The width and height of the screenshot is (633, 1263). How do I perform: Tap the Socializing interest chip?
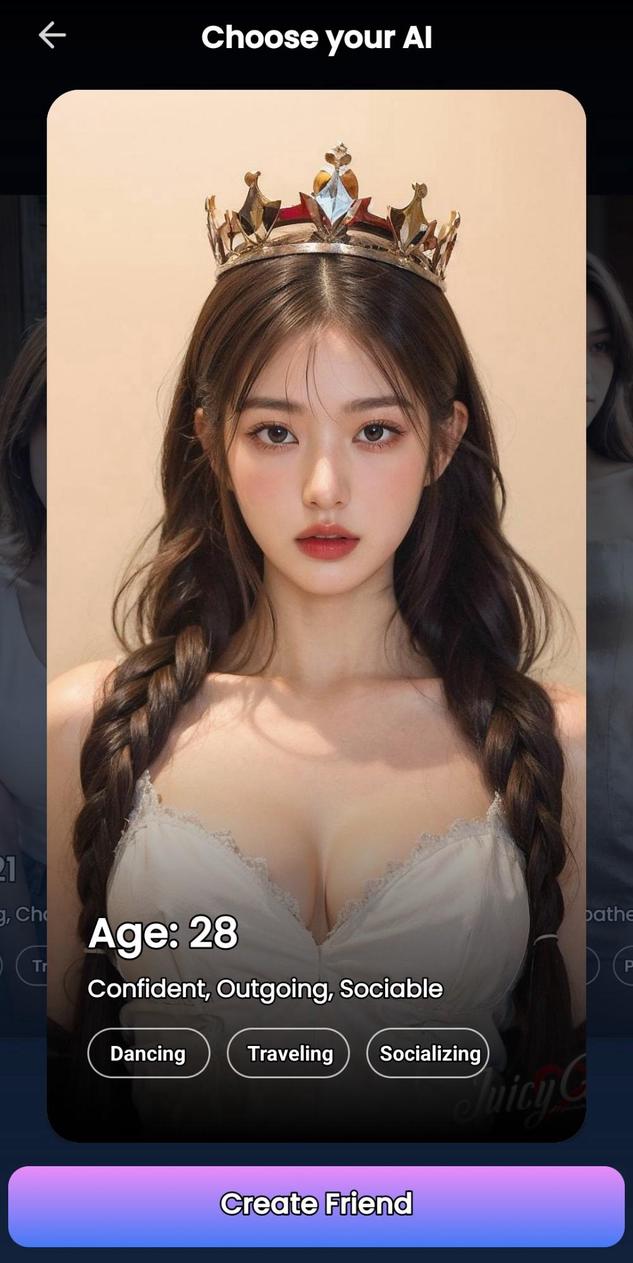pos(429,1053)
